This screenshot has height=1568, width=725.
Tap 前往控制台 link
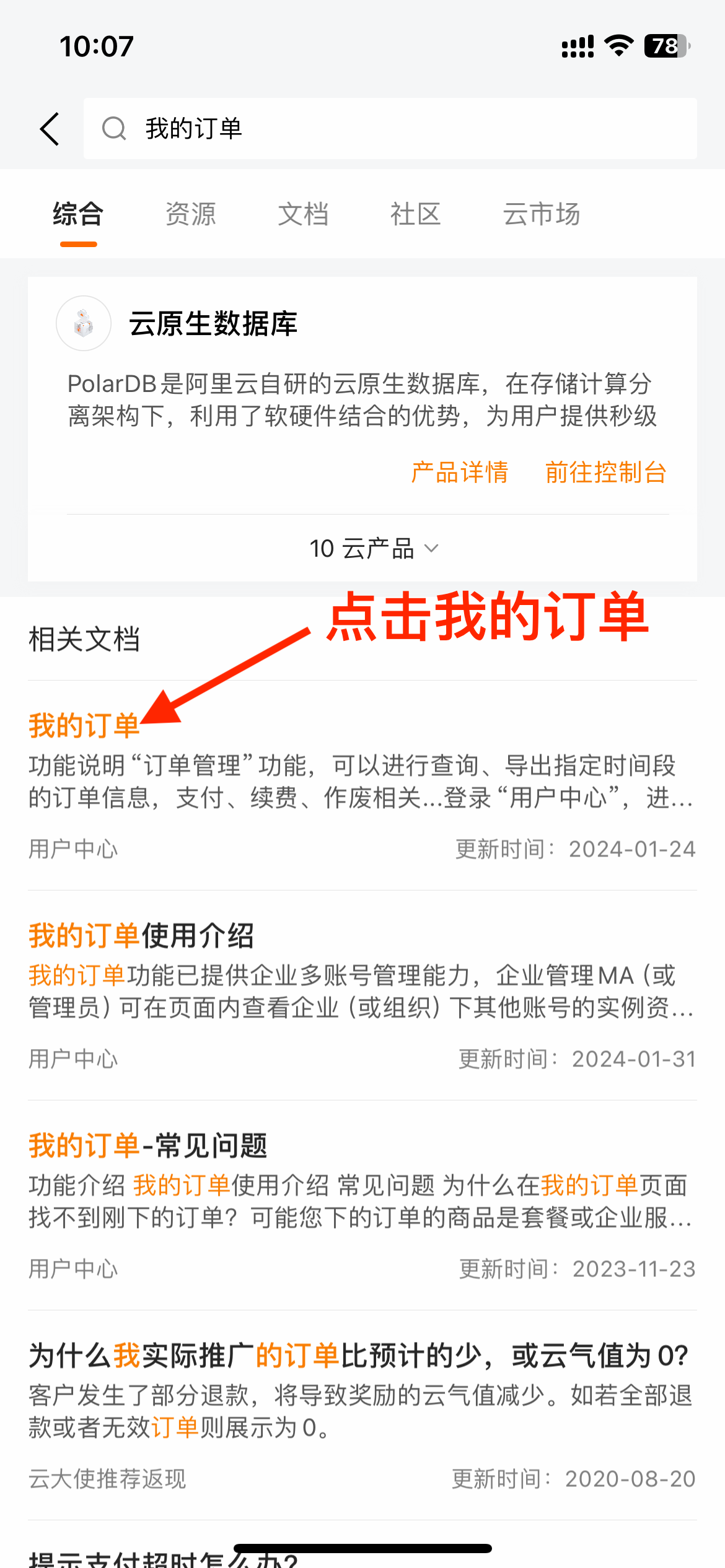coord(605,473)
